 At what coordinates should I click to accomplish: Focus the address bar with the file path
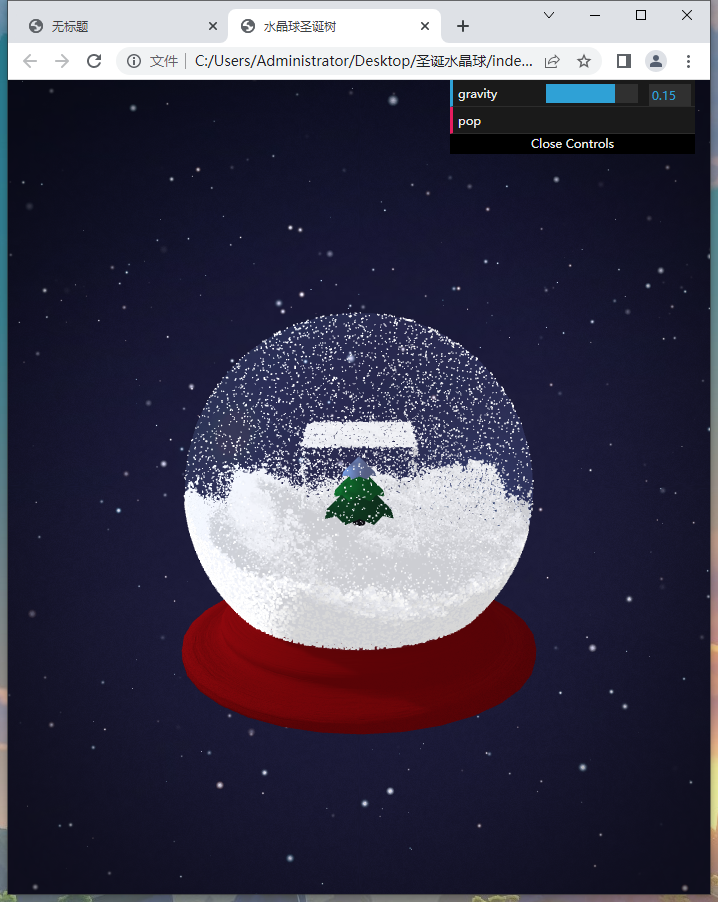tap(360, 61)
